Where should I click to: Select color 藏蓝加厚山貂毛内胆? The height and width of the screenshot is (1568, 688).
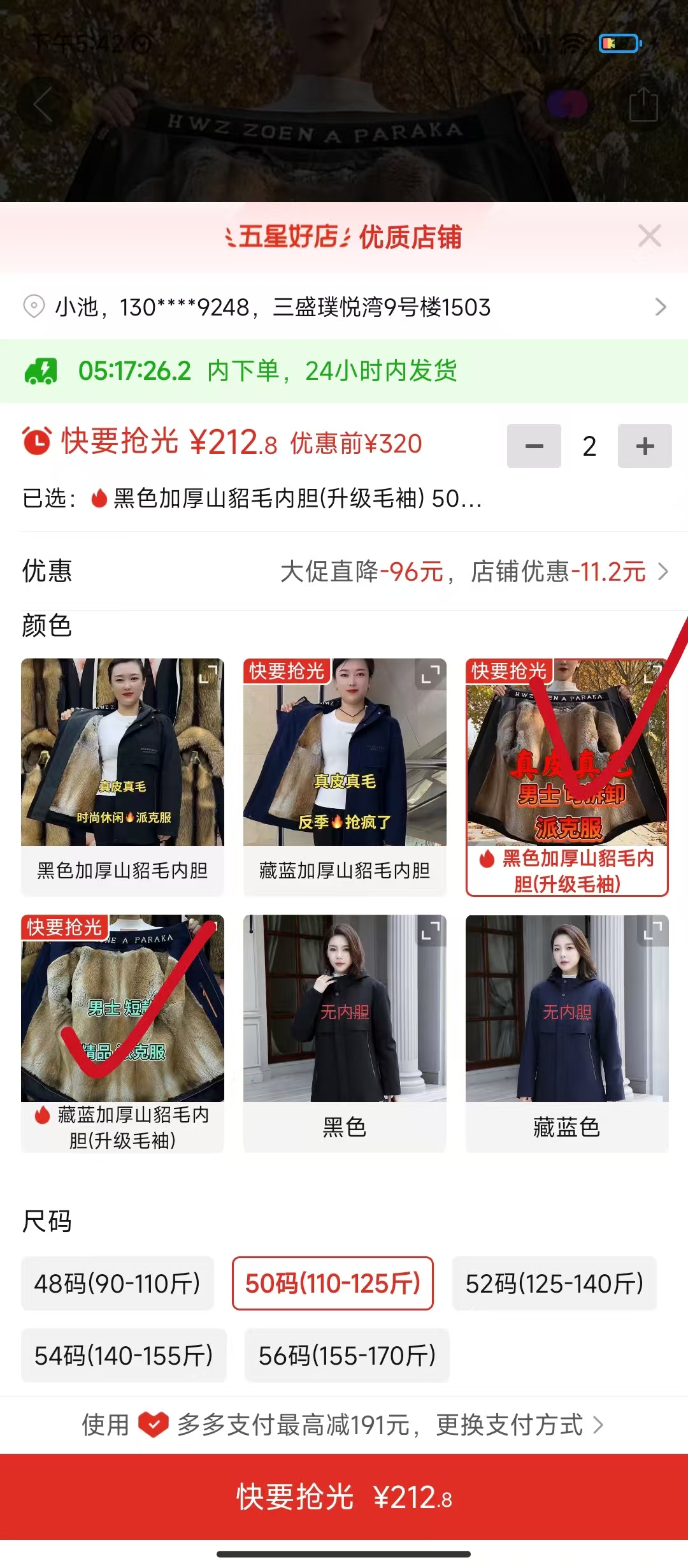[344, 776]
